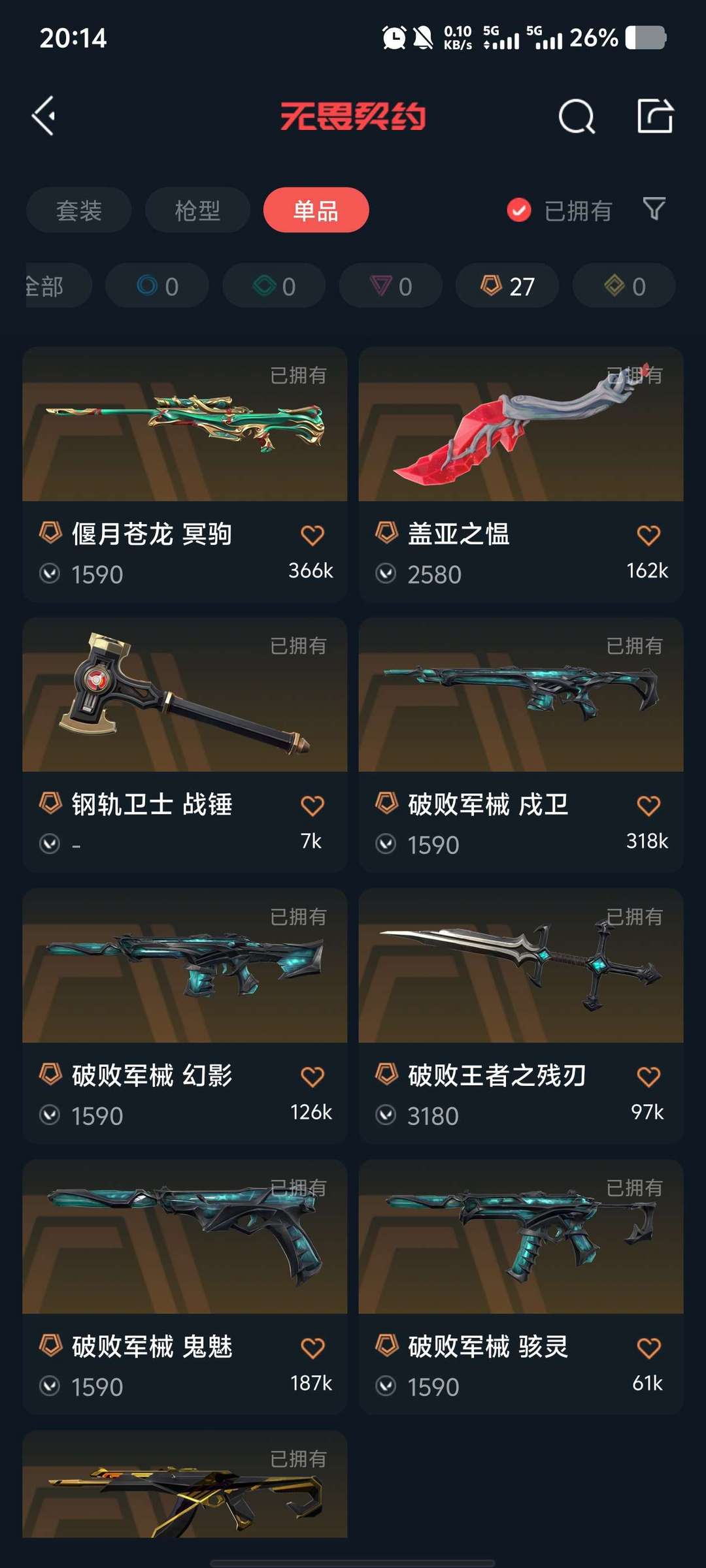Switch to the 套装 tab

78,210
